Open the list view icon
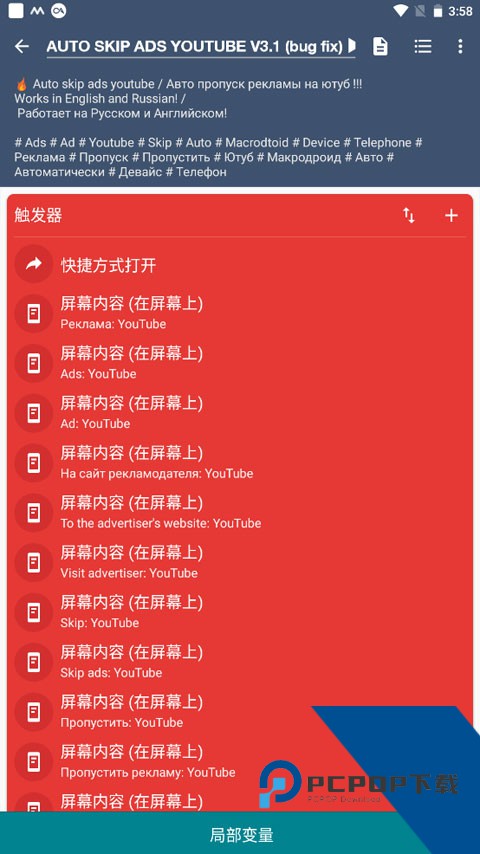This screenshot has height=854, width=480. pos(423,46)
